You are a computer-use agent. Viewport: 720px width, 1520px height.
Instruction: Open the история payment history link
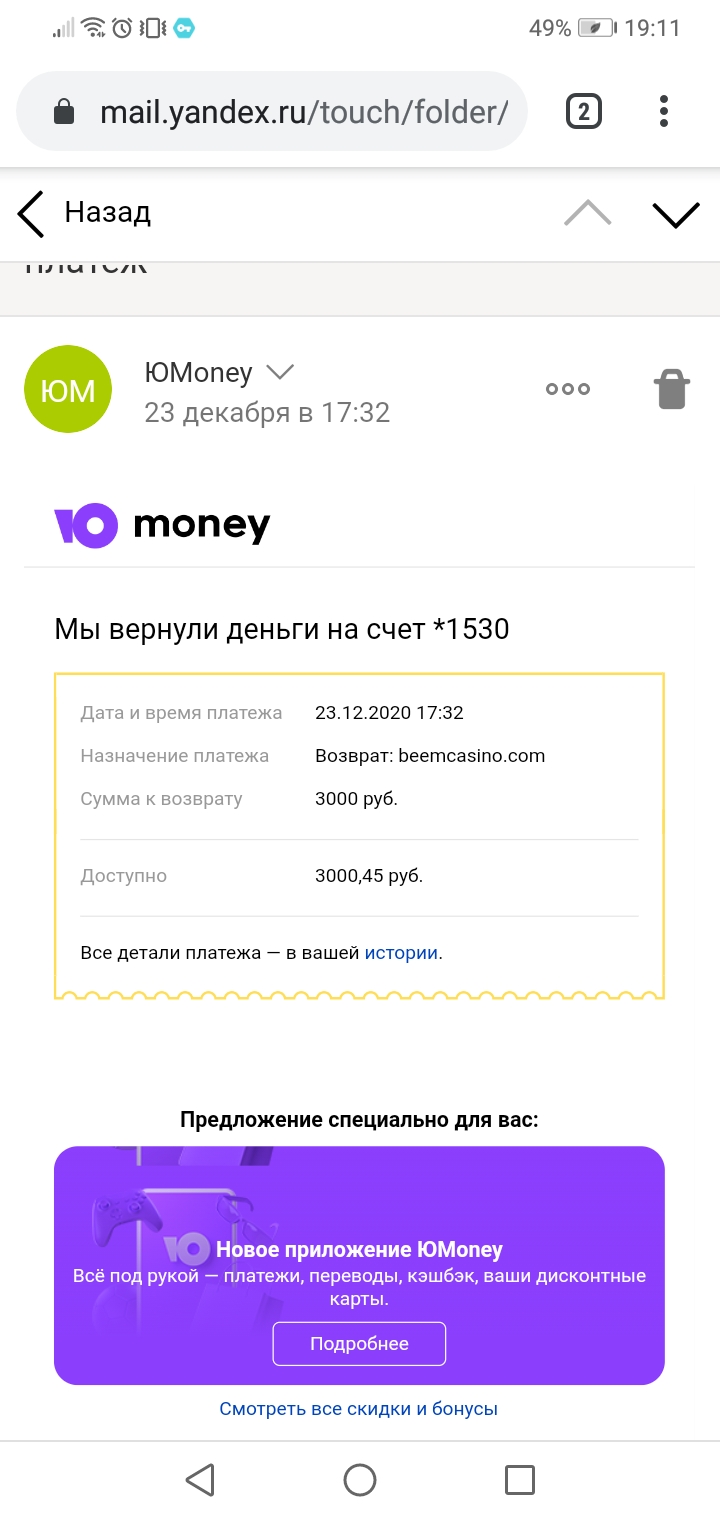coord(401,953)
